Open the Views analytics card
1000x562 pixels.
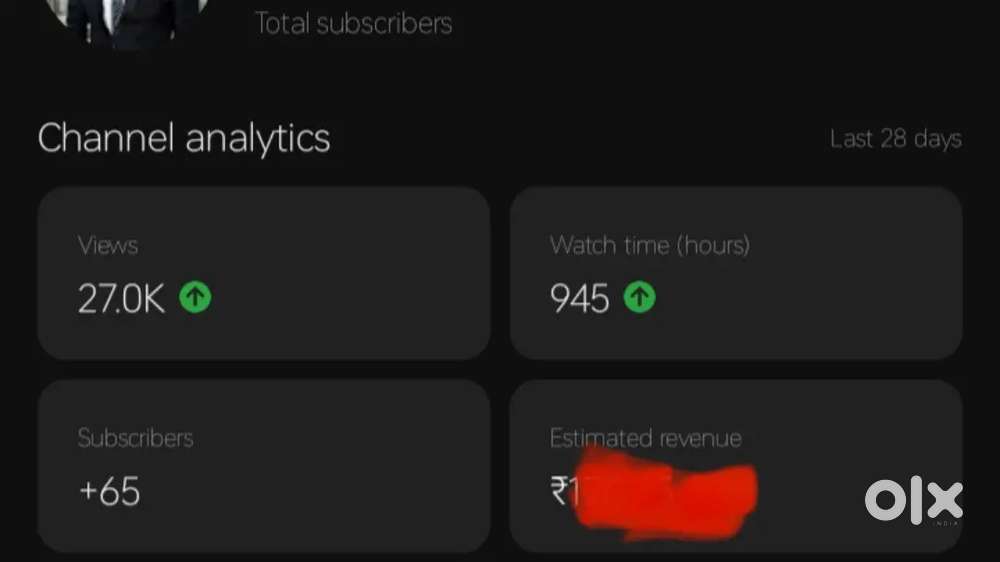point(263,273)
